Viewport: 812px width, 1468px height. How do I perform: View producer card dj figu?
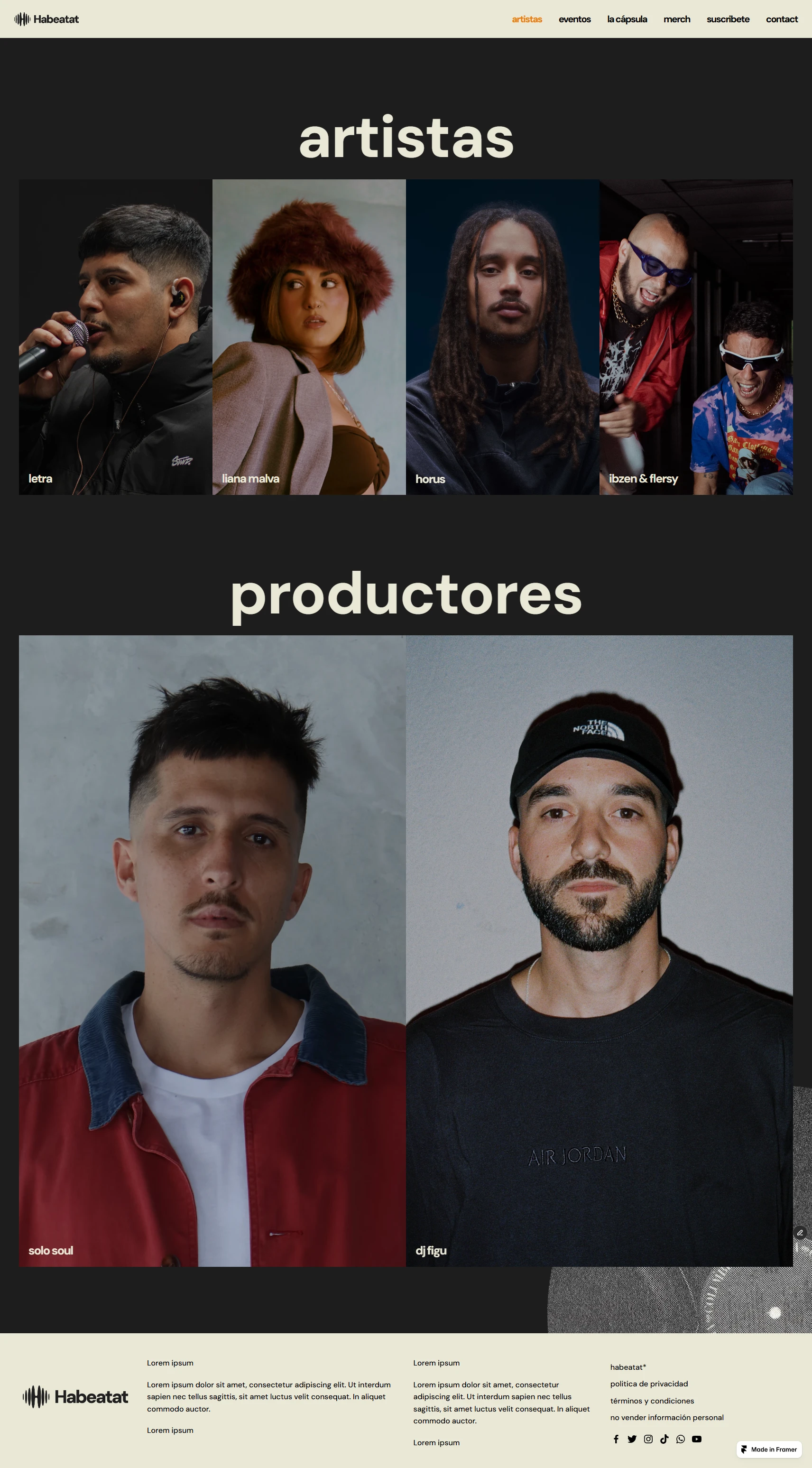599,950
